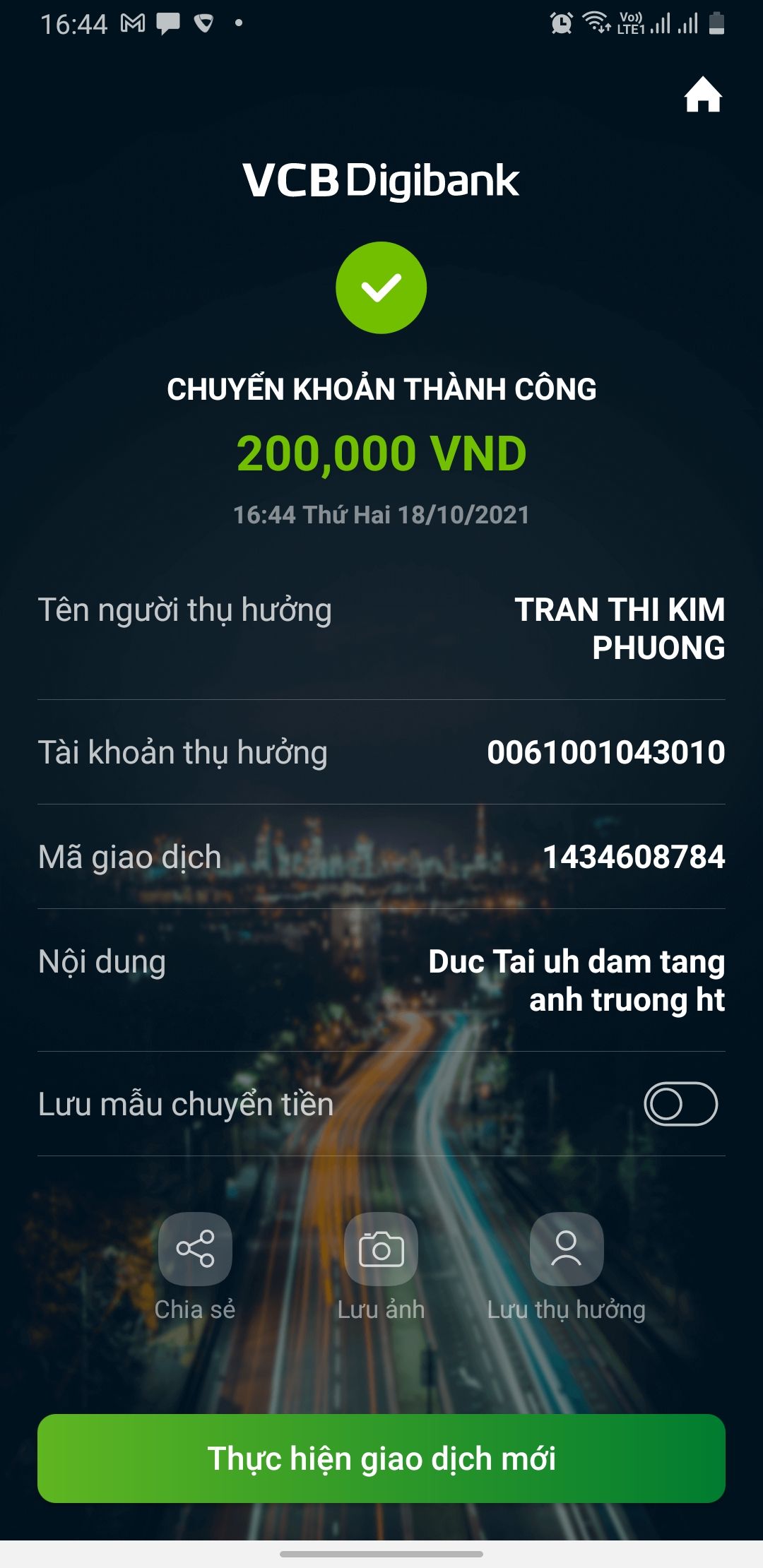Share the receipt with Chia sẻ
This screenshot has width=763, height=1568.
(x=195, y=1249)
